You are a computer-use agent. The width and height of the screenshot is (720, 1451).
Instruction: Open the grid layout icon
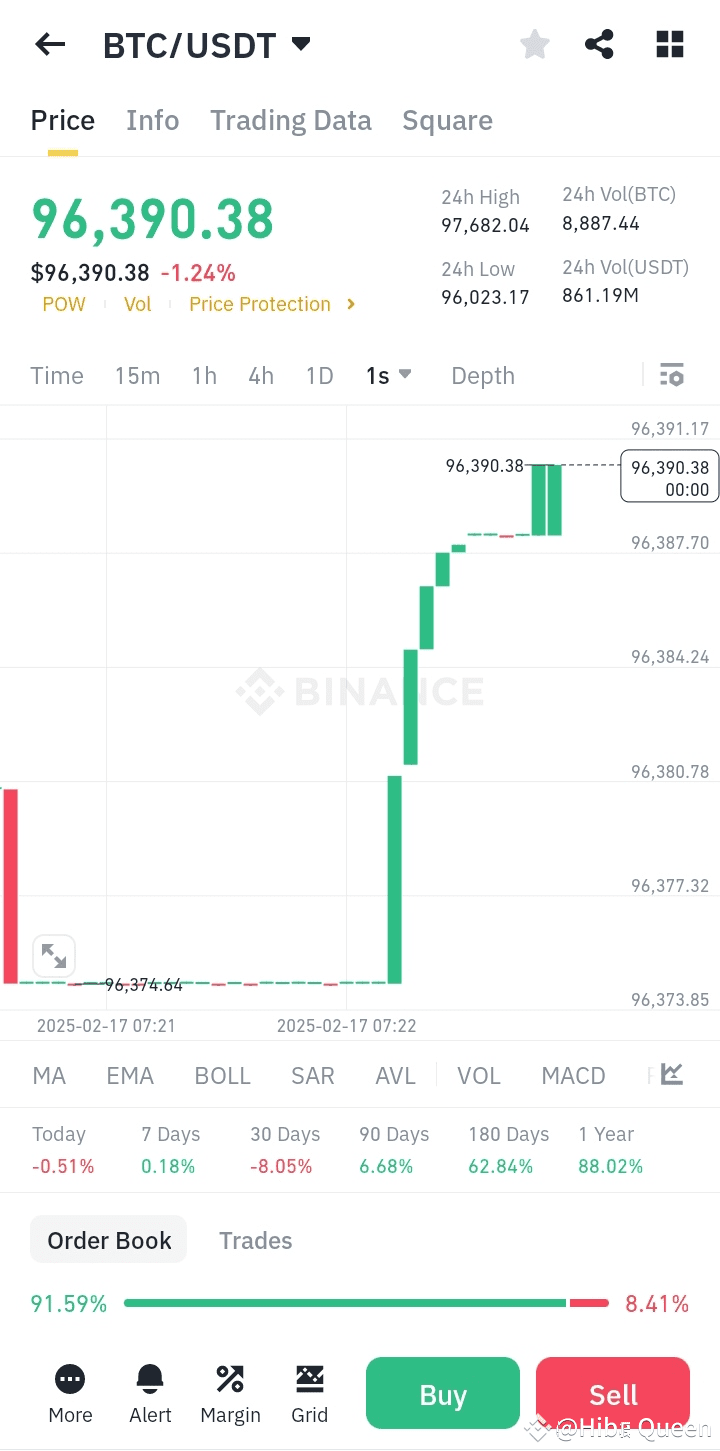point(670,44)
